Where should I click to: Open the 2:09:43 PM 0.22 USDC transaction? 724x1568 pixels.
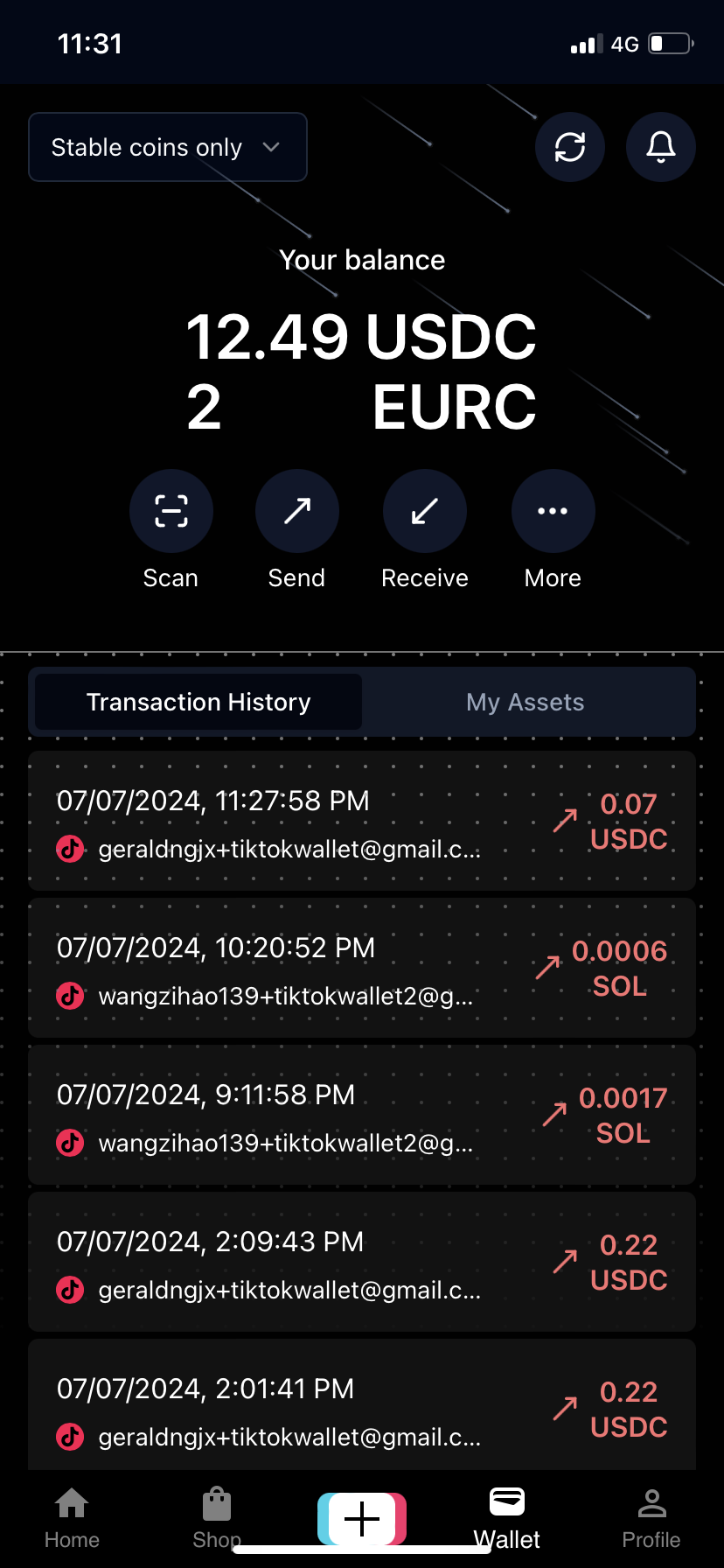click(x=362, y=1263)
